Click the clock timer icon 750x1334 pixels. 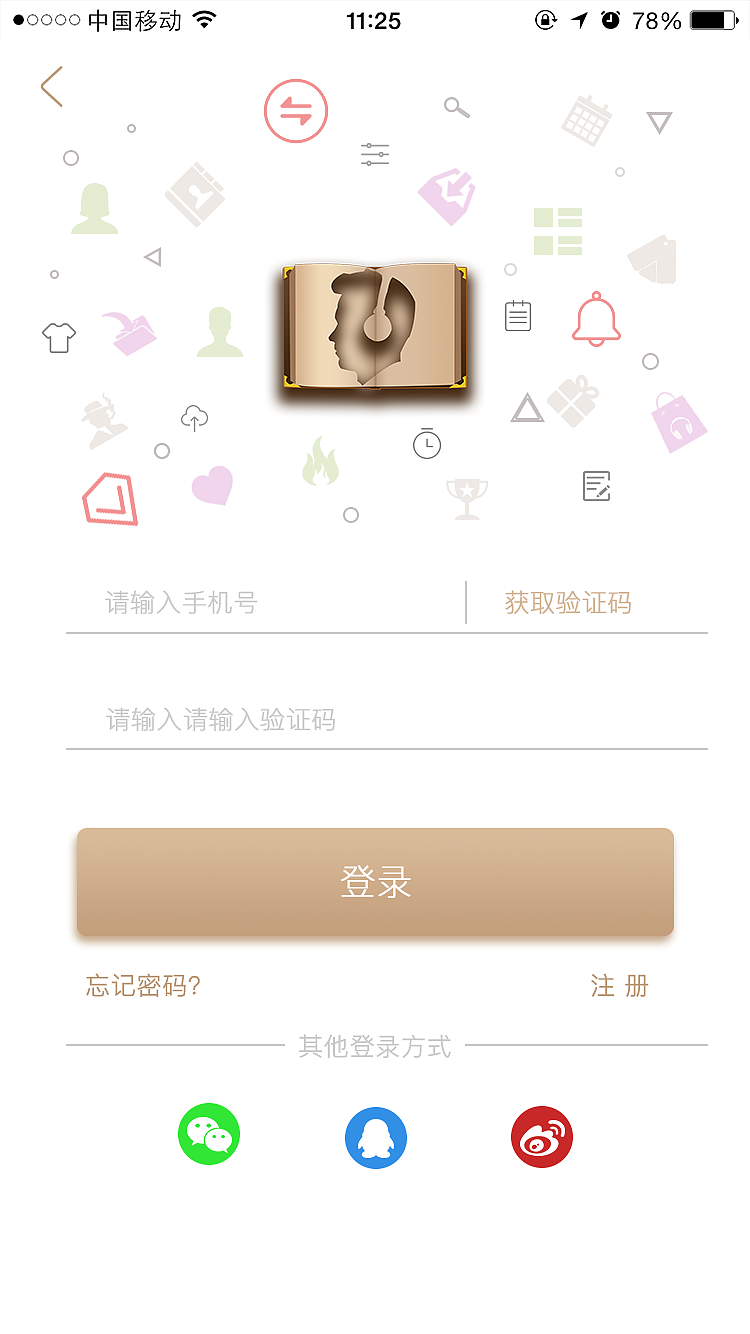click(427, 443)
